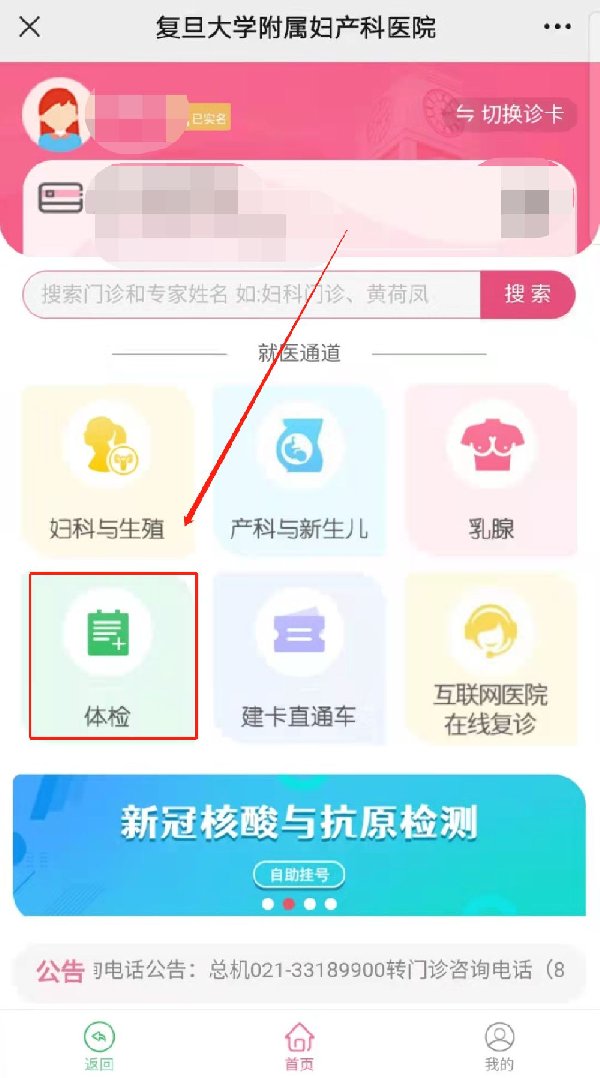Screen dimensions: 600x1078
Task: Open the three-dot overflow menu
Action: pyautogui.click(x=560, y=27)
